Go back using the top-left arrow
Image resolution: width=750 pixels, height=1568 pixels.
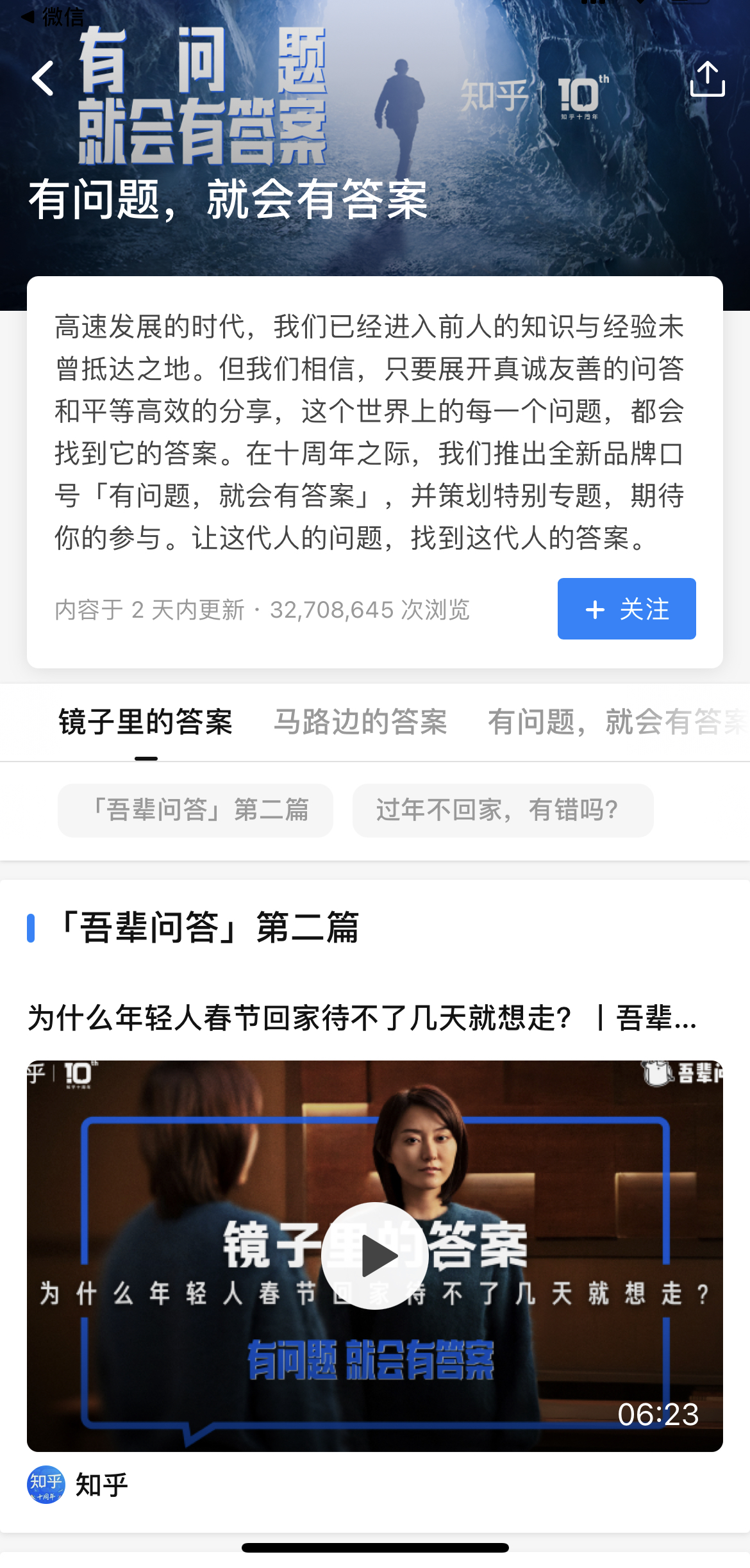(43, 79)
